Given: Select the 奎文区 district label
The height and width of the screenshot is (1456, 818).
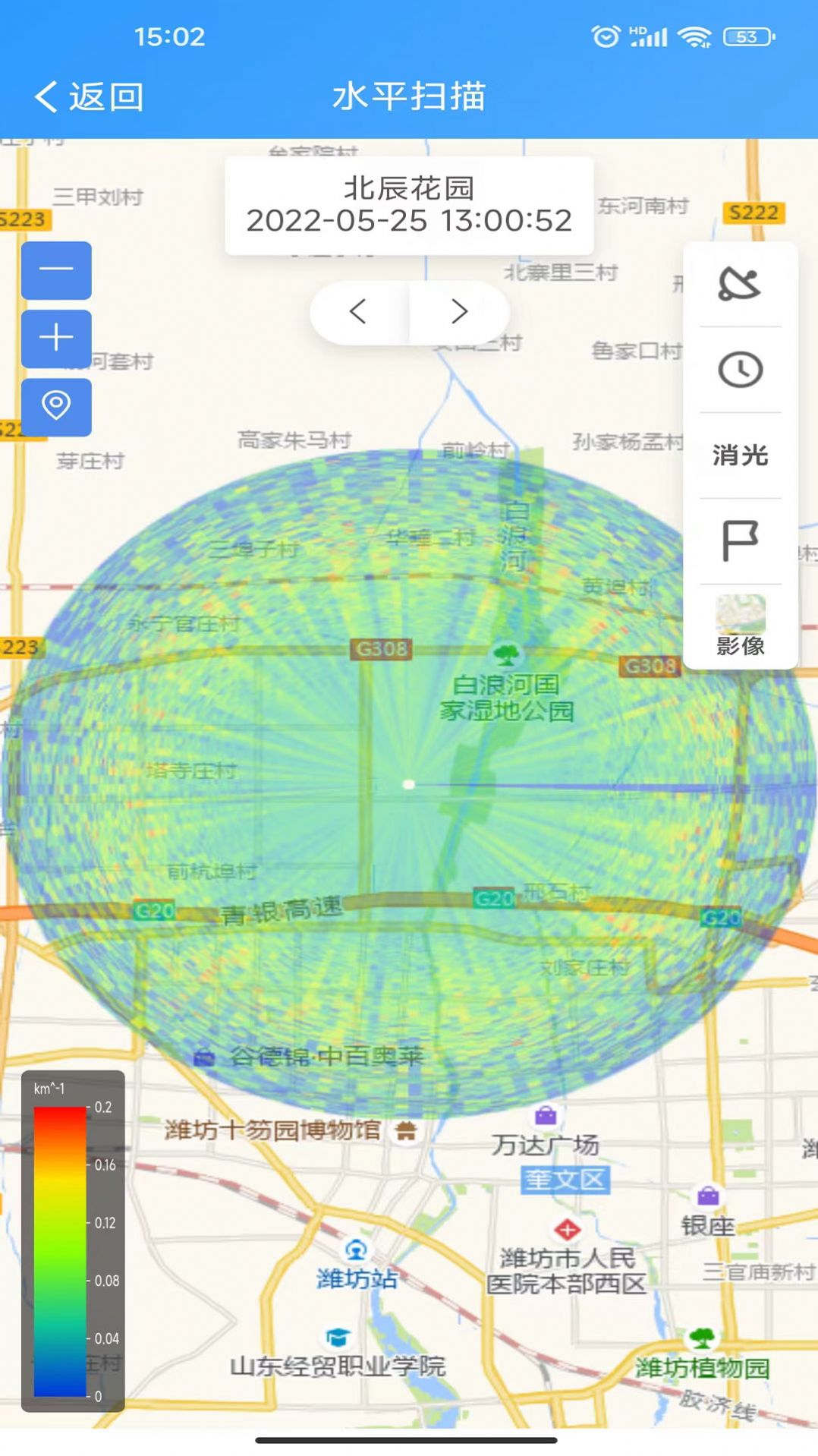Looking at the screenshot, I should [565, 1180].
